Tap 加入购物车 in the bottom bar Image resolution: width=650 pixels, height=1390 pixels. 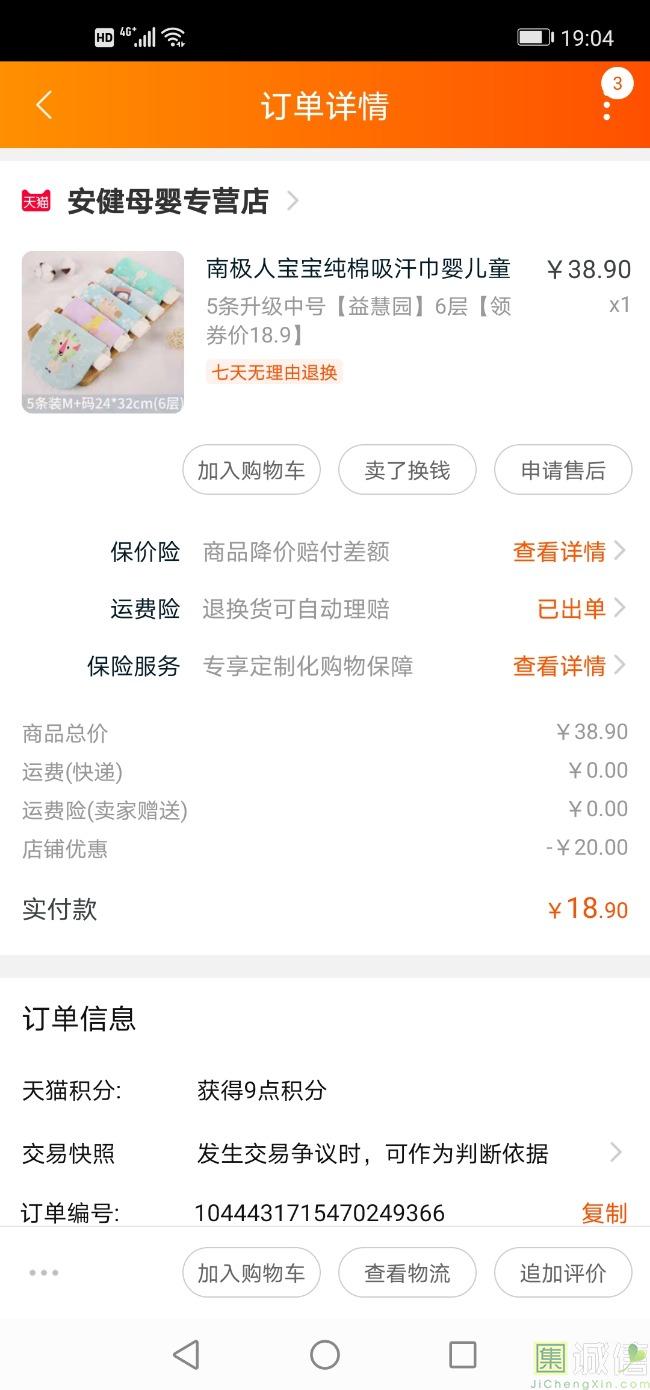(x=251, y=1273)
